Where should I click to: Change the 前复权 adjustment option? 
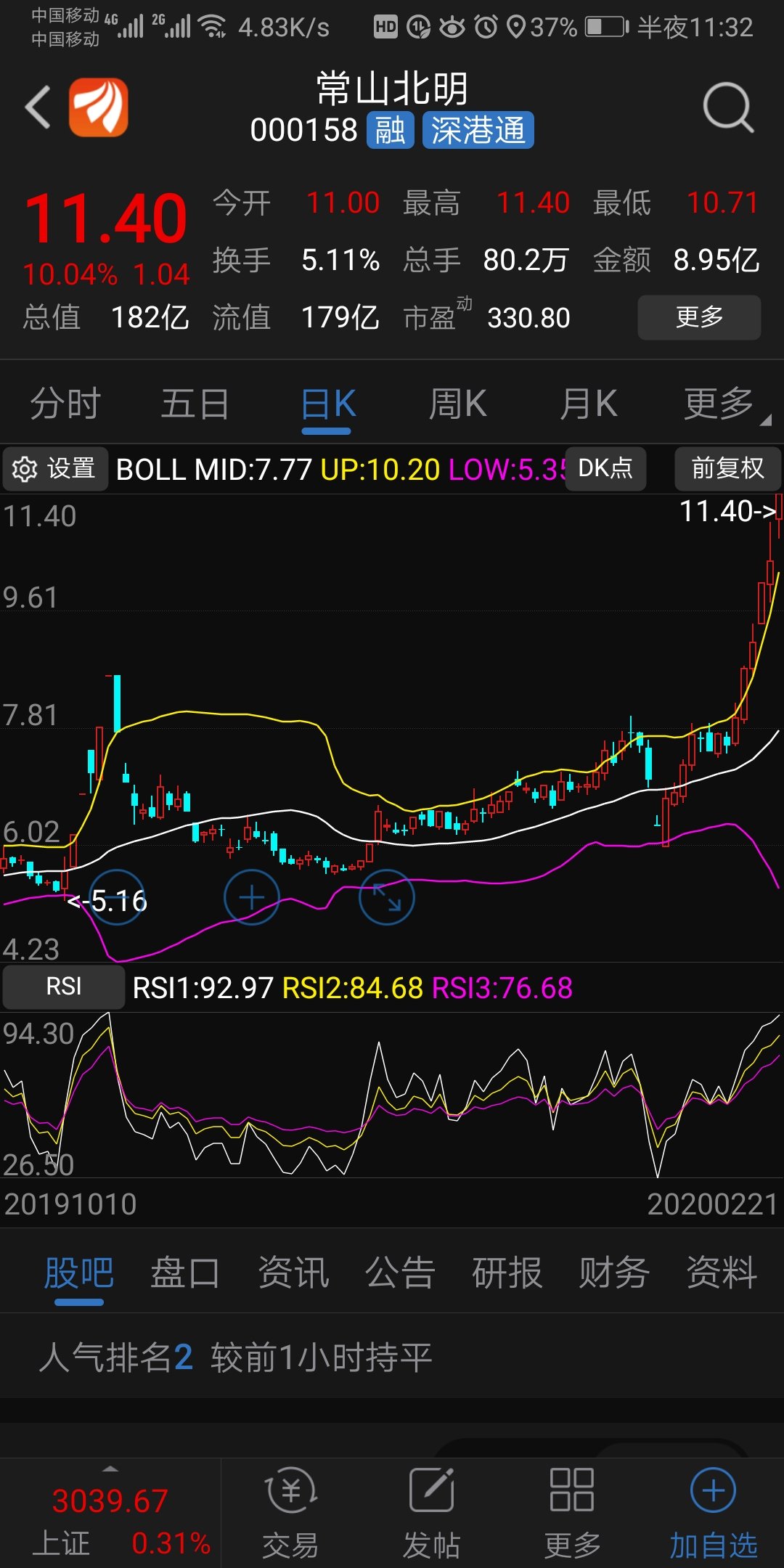click(727, 469)
